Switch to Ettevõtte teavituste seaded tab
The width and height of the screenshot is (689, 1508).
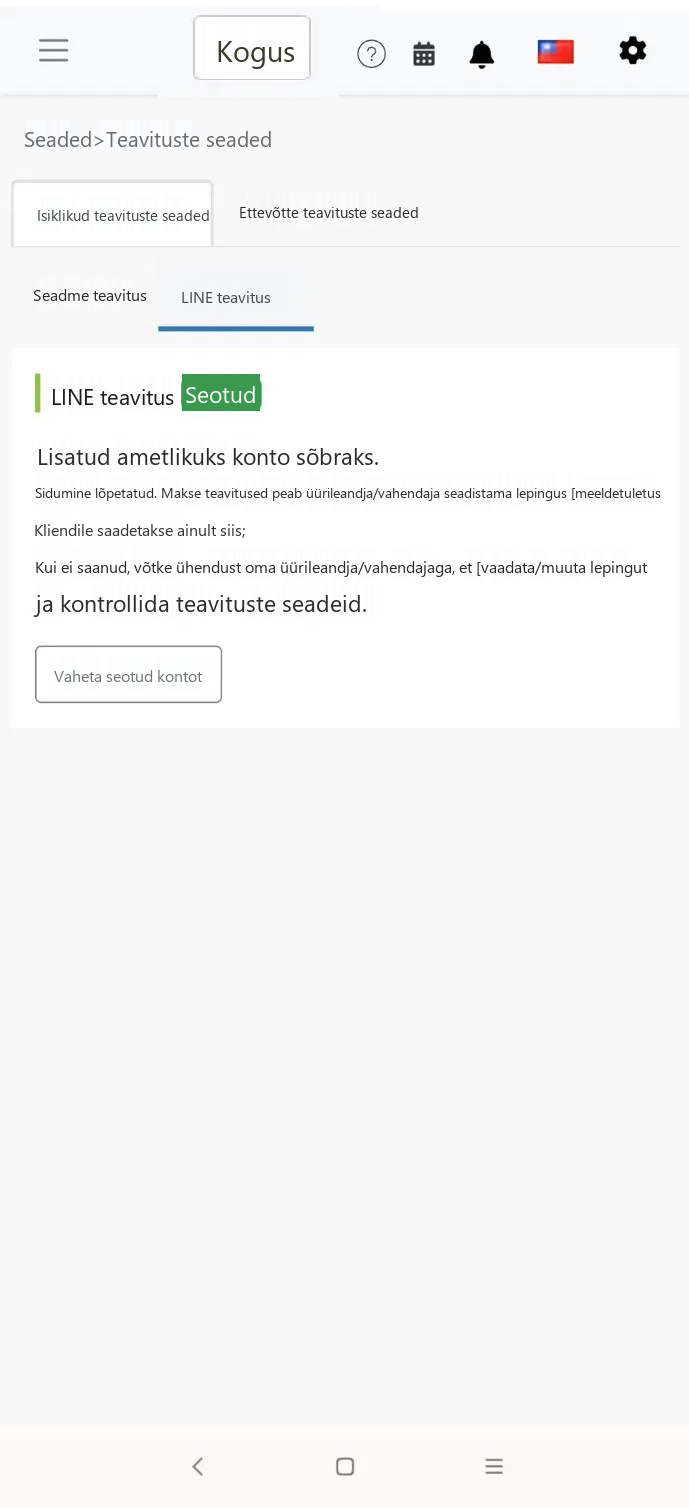(329, 213)
